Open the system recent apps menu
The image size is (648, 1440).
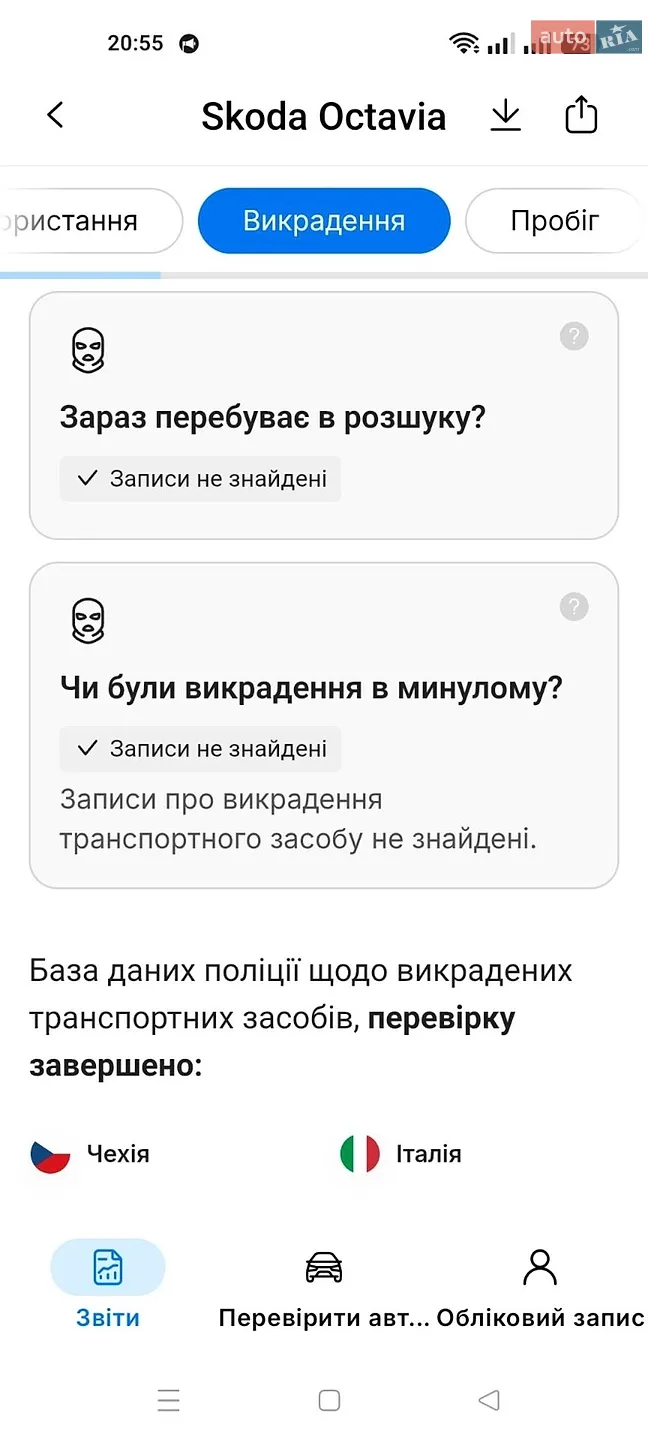169,1400
